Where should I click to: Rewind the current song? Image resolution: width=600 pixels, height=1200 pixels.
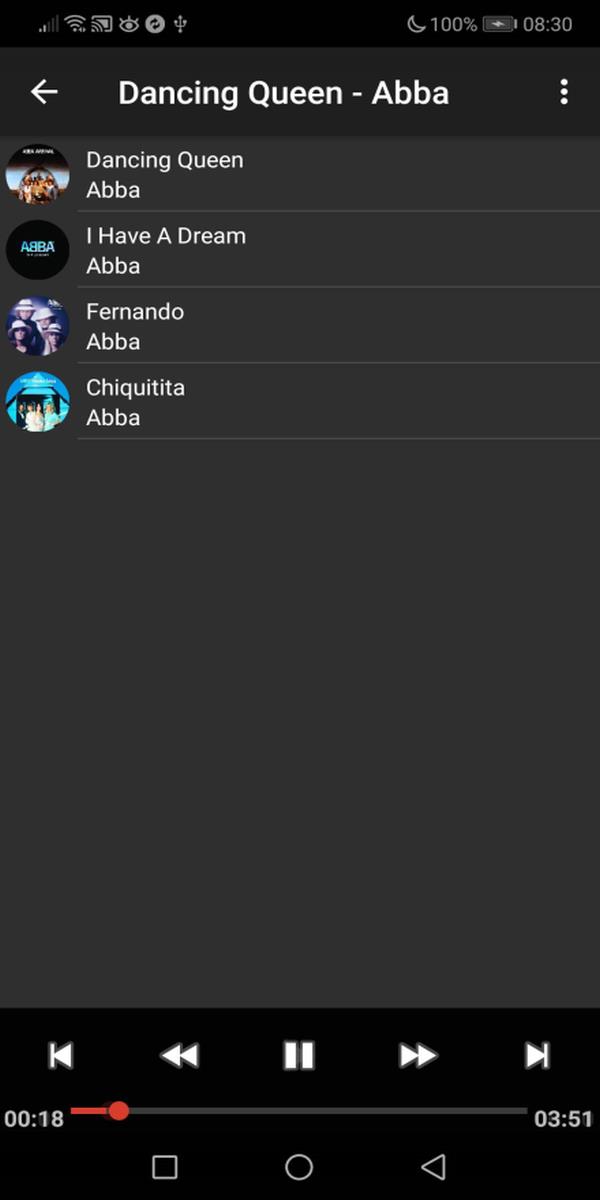click(180, 1055)
